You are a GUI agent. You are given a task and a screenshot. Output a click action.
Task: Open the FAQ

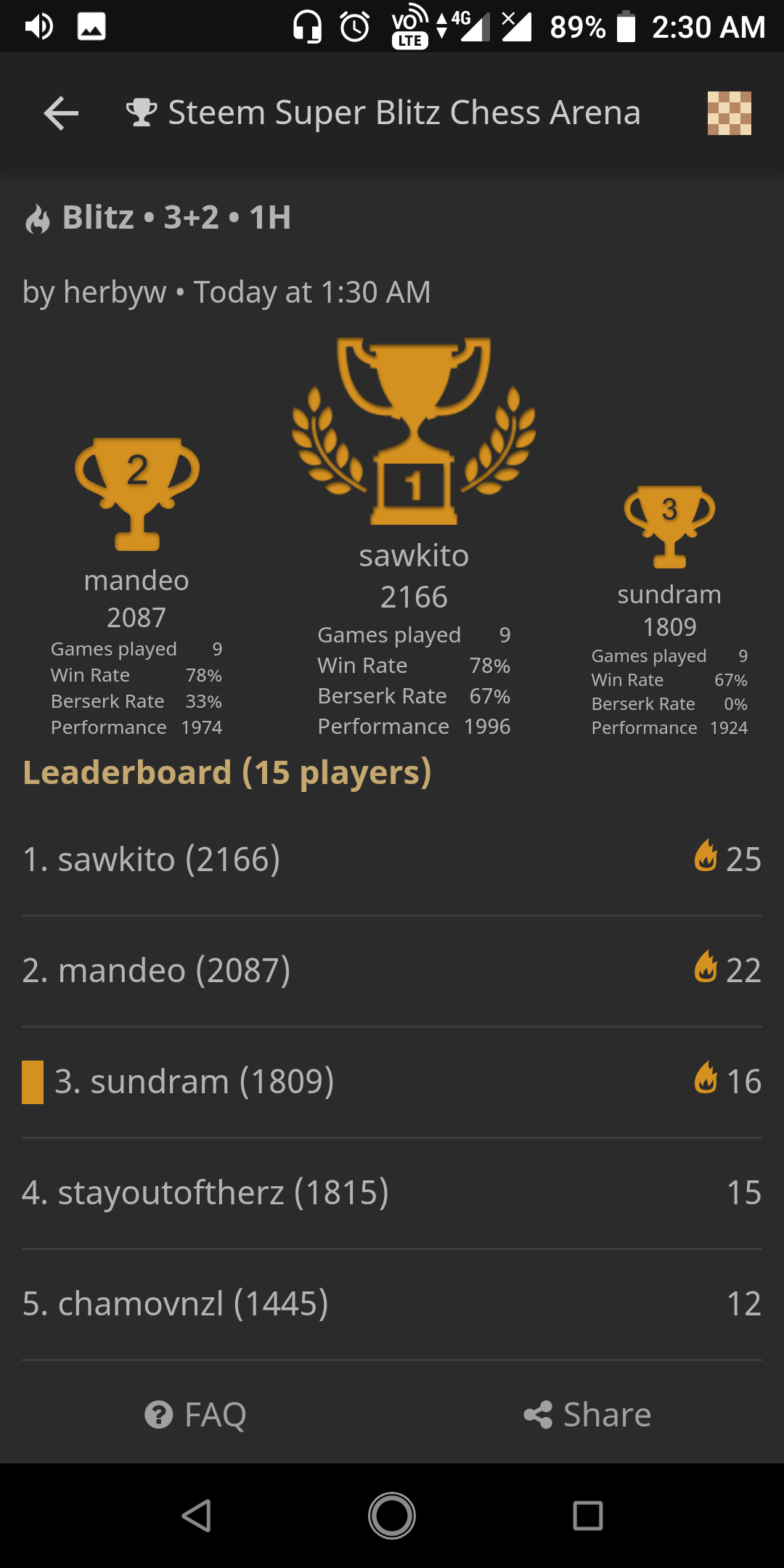click(x=196, y=1415)
